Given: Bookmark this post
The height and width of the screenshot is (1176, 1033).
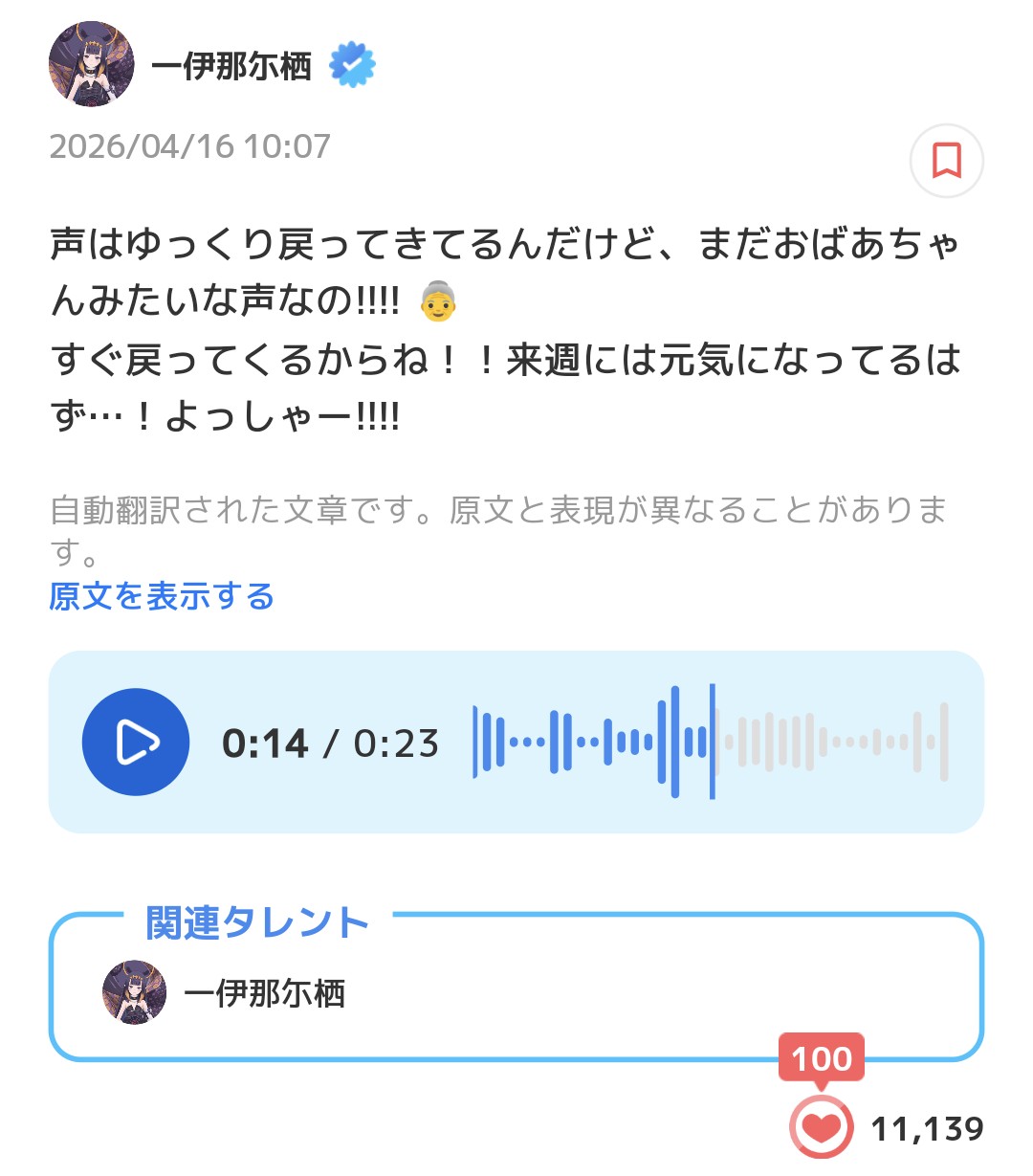Looking at the screenshot, I should pos(946,161).
